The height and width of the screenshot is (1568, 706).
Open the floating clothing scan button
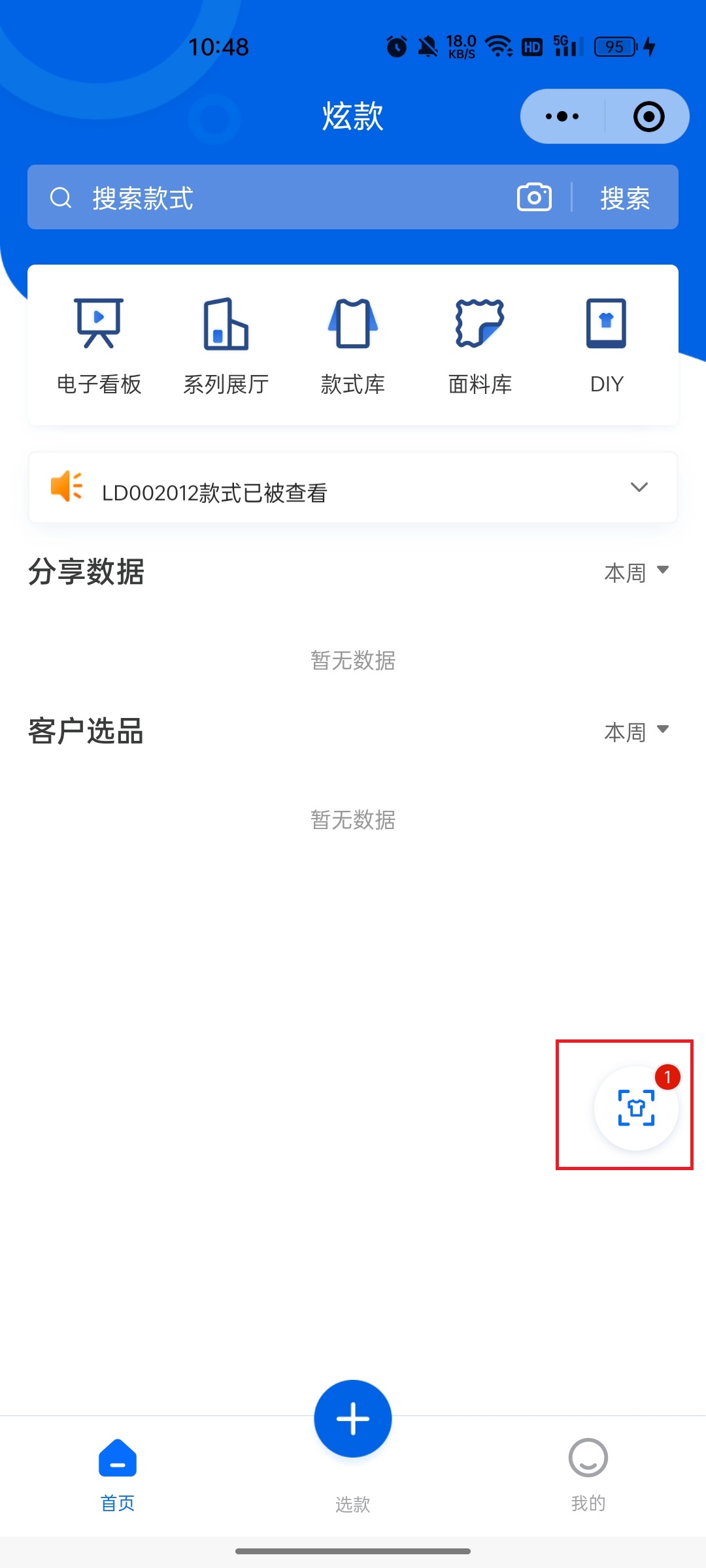tap(635, 1108)
